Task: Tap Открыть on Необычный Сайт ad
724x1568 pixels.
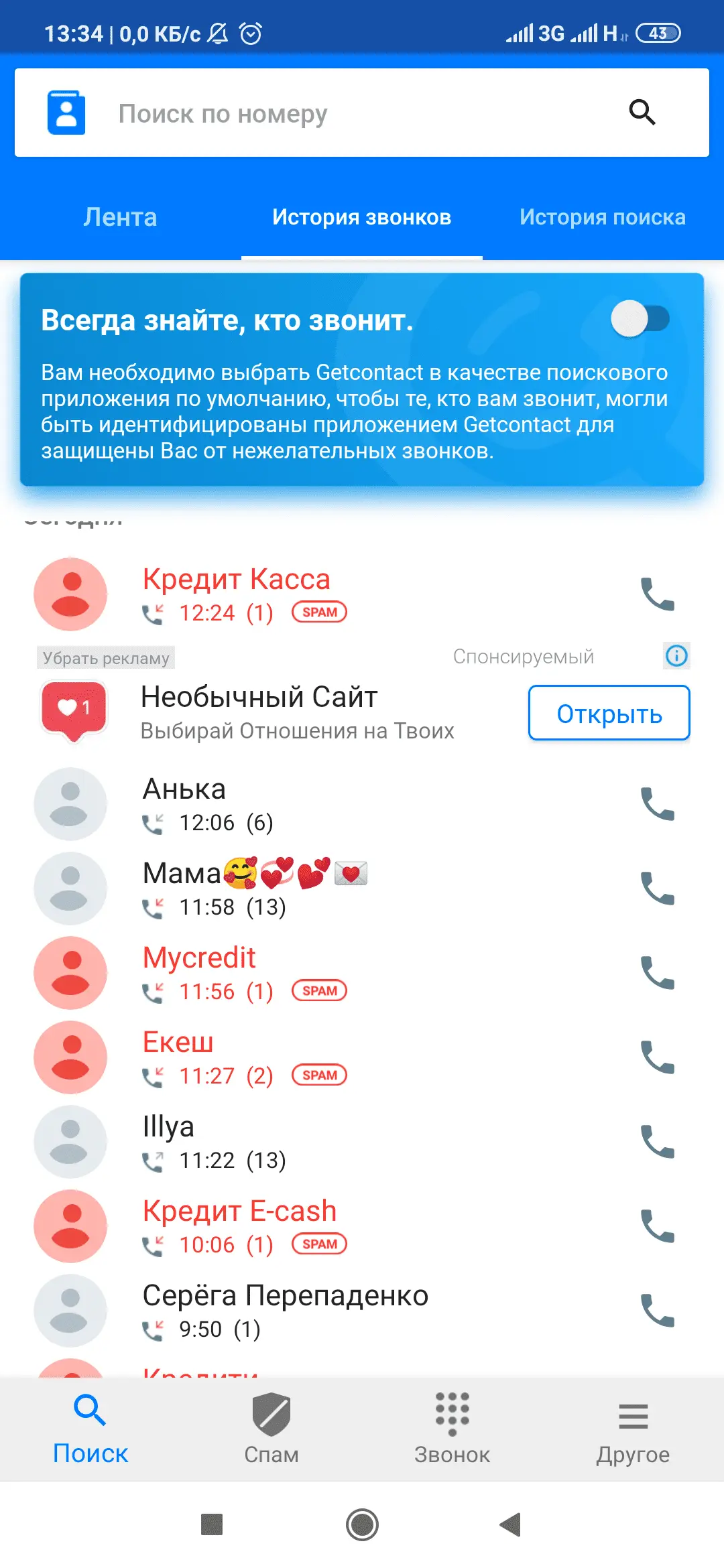Action: click(609, 713)
